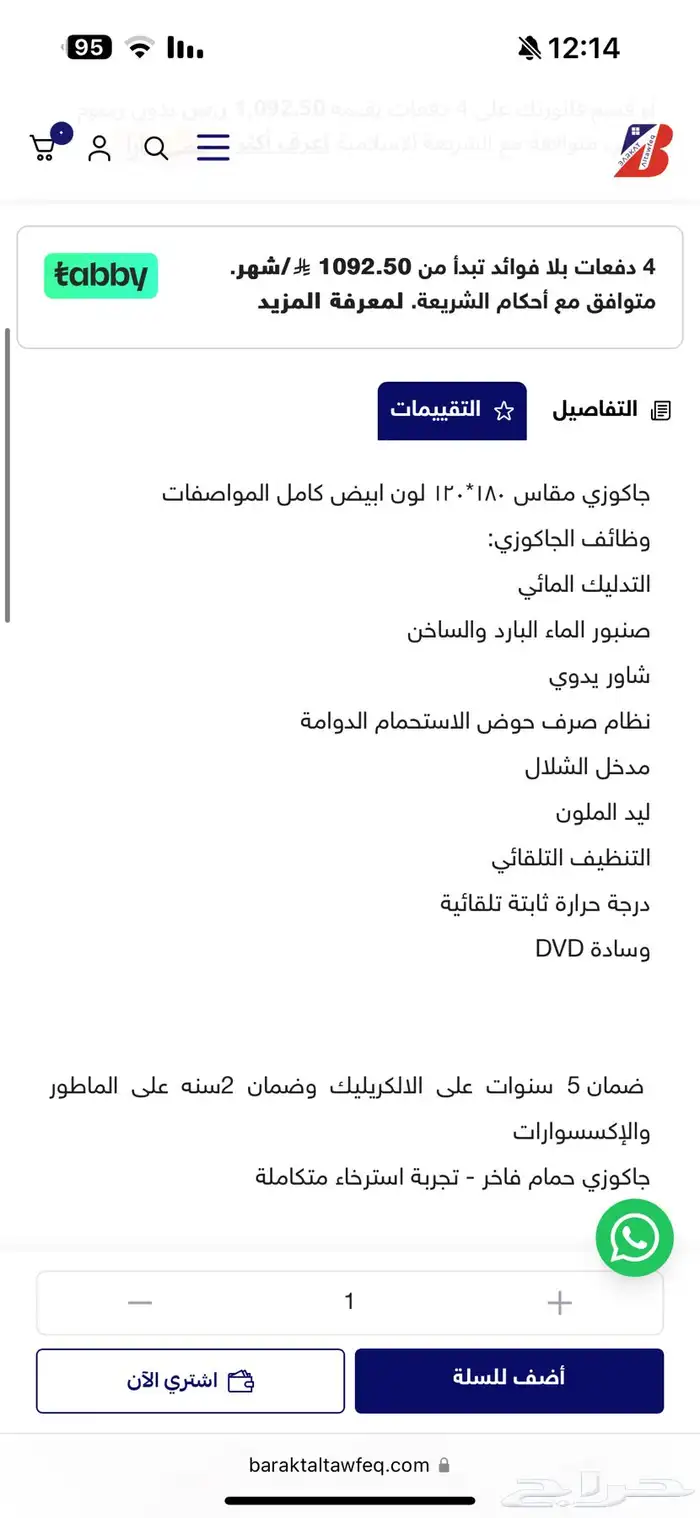This screenshot has width=700, height=1518.
Task: Open the user account icon
Action: [x=99, y=149]
